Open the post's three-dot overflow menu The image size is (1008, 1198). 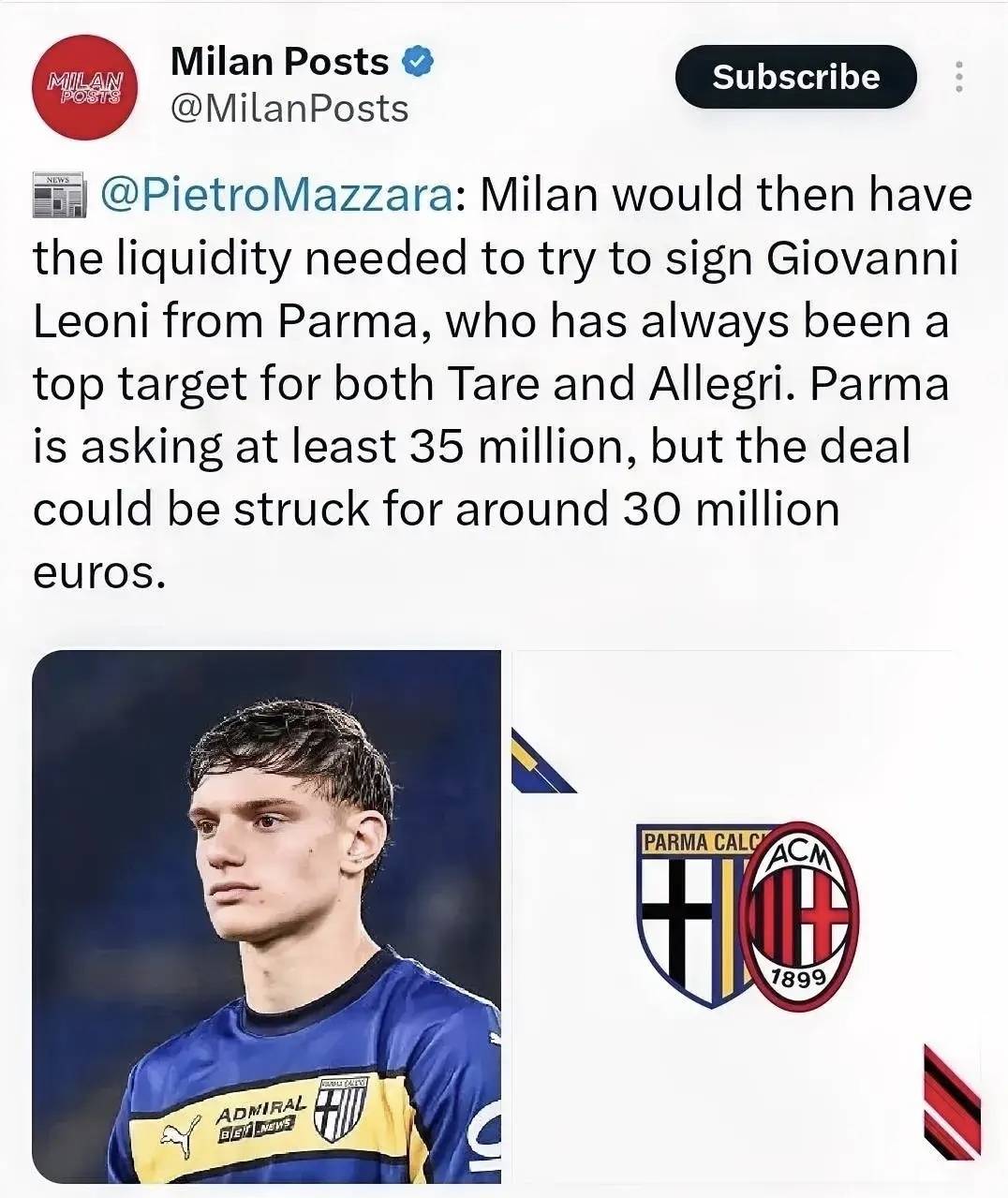pos(957,77)
